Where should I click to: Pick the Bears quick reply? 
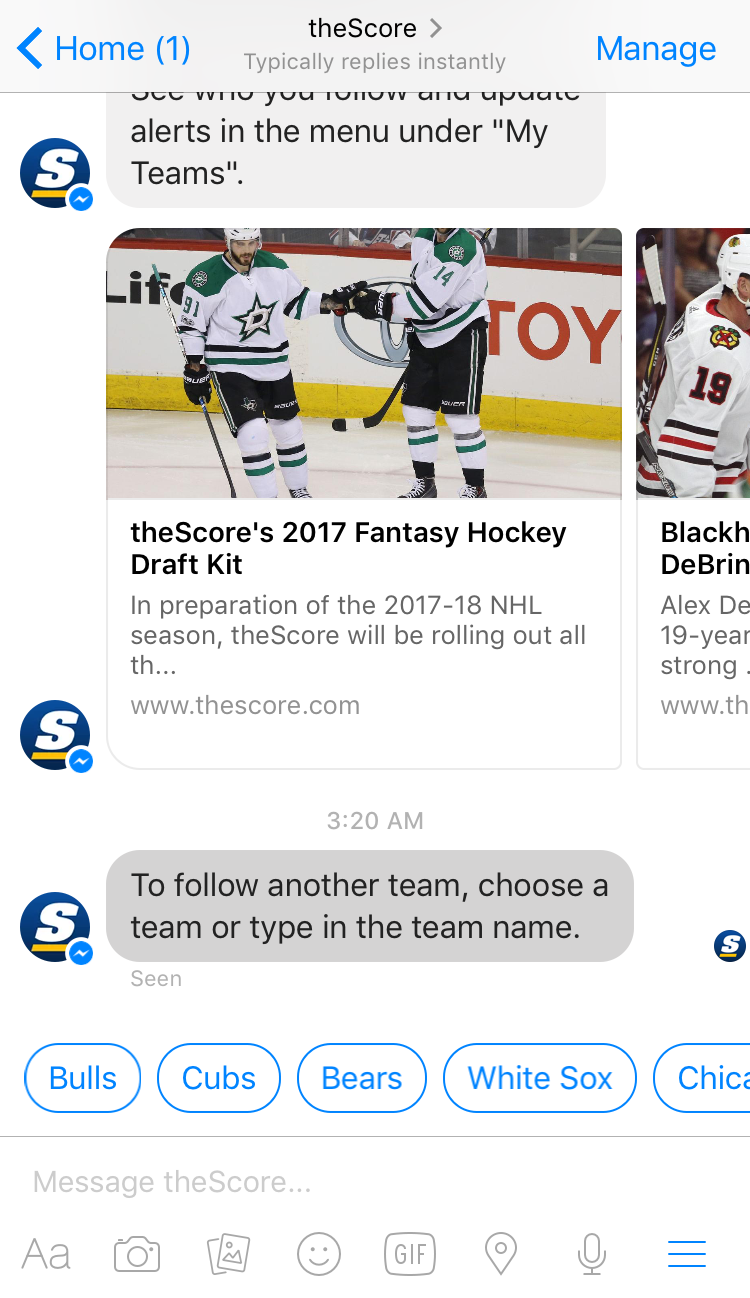click(362, 1078)
